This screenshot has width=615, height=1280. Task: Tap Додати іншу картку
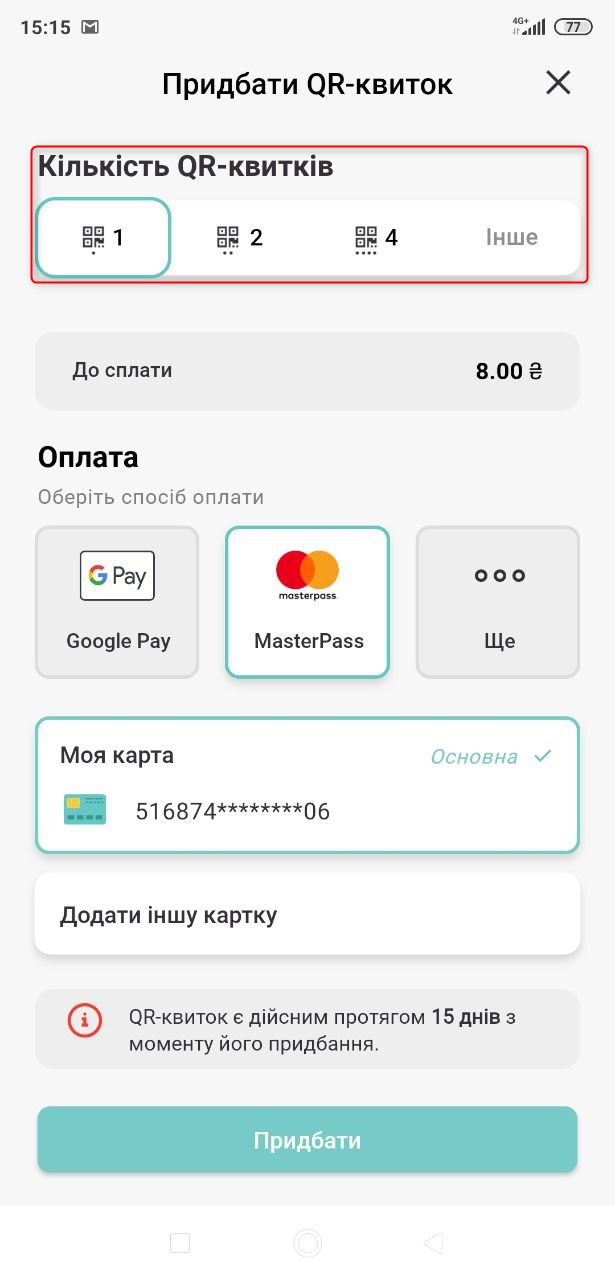click(x=307, y=914)
